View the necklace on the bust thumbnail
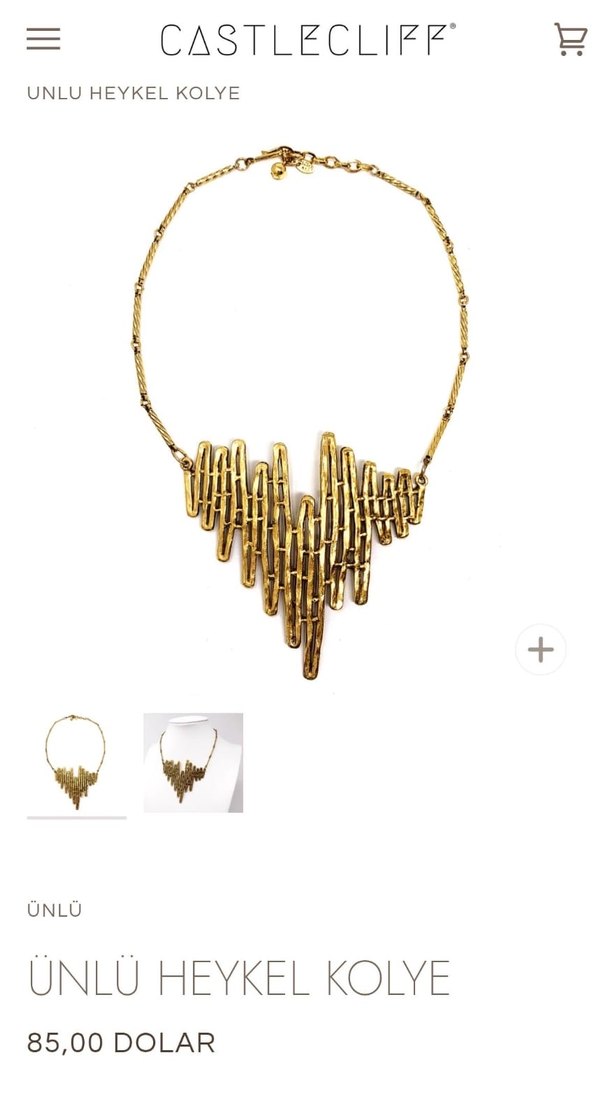Screen dimensions: 614x1117 (193, 762)
